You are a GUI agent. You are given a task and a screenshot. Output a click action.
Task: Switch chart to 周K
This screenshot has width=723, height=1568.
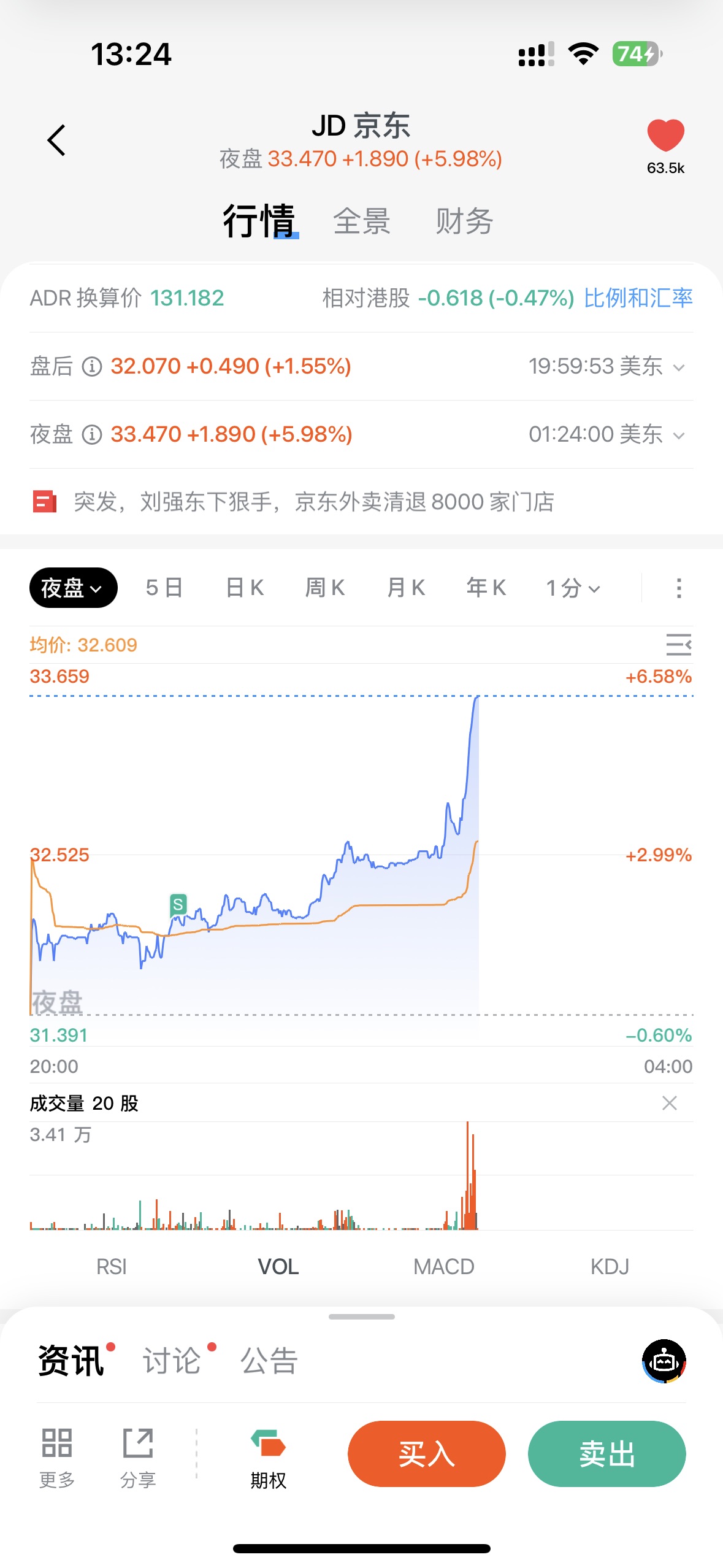[x=325, y=588]
